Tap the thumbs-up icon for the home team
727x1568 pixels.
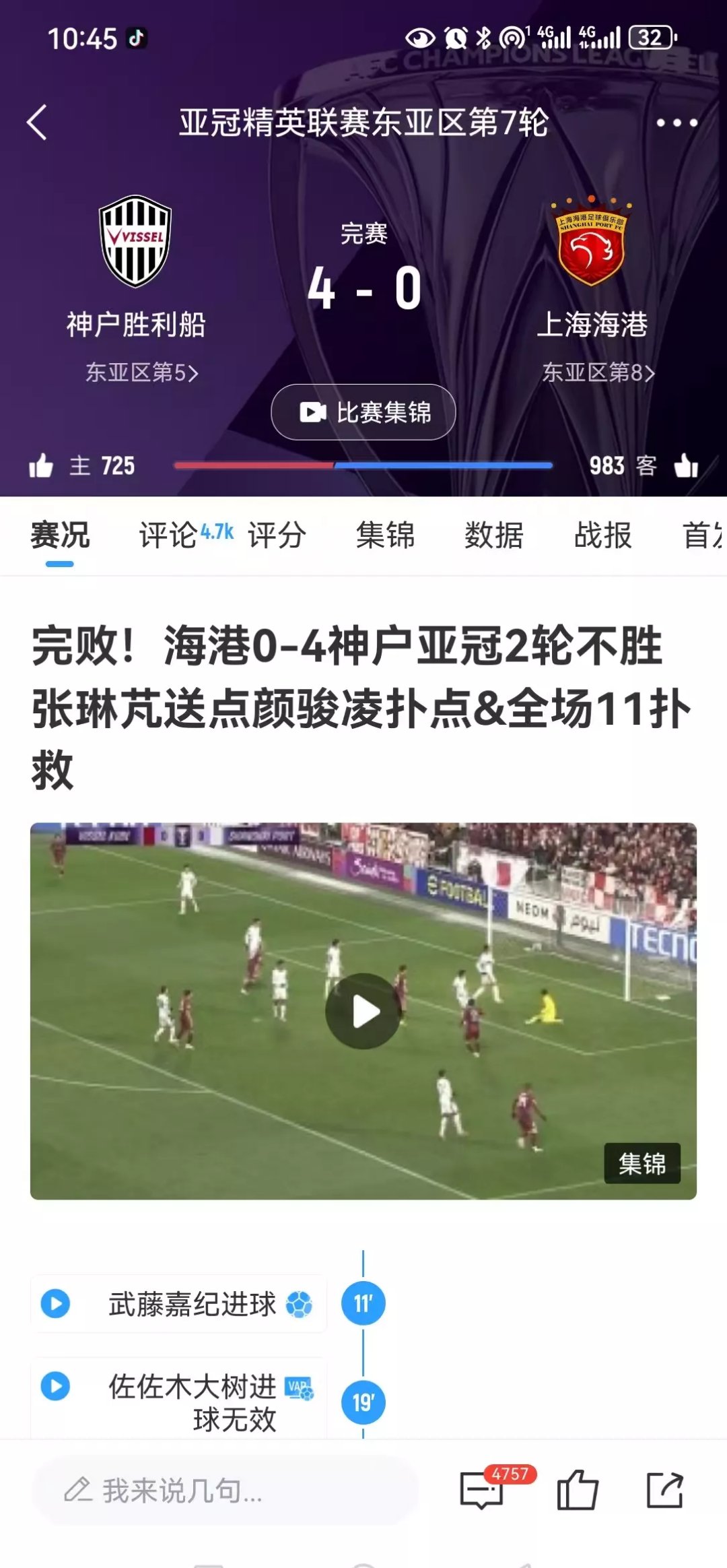pyautogui.click(x=40, y=465)
